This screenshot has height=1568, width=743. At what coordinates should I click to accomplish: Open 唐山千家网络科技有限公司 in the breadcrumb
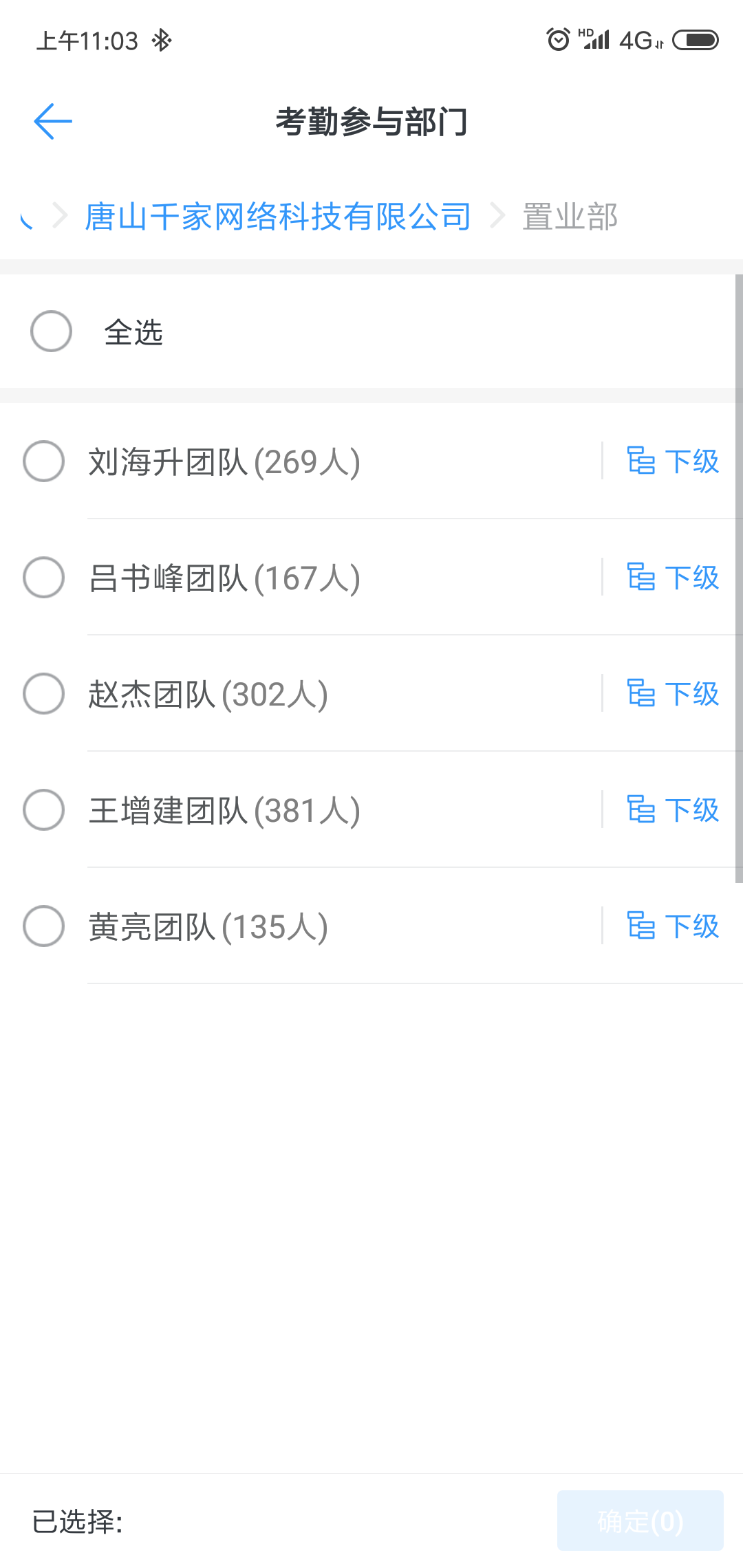coord(278,217)
